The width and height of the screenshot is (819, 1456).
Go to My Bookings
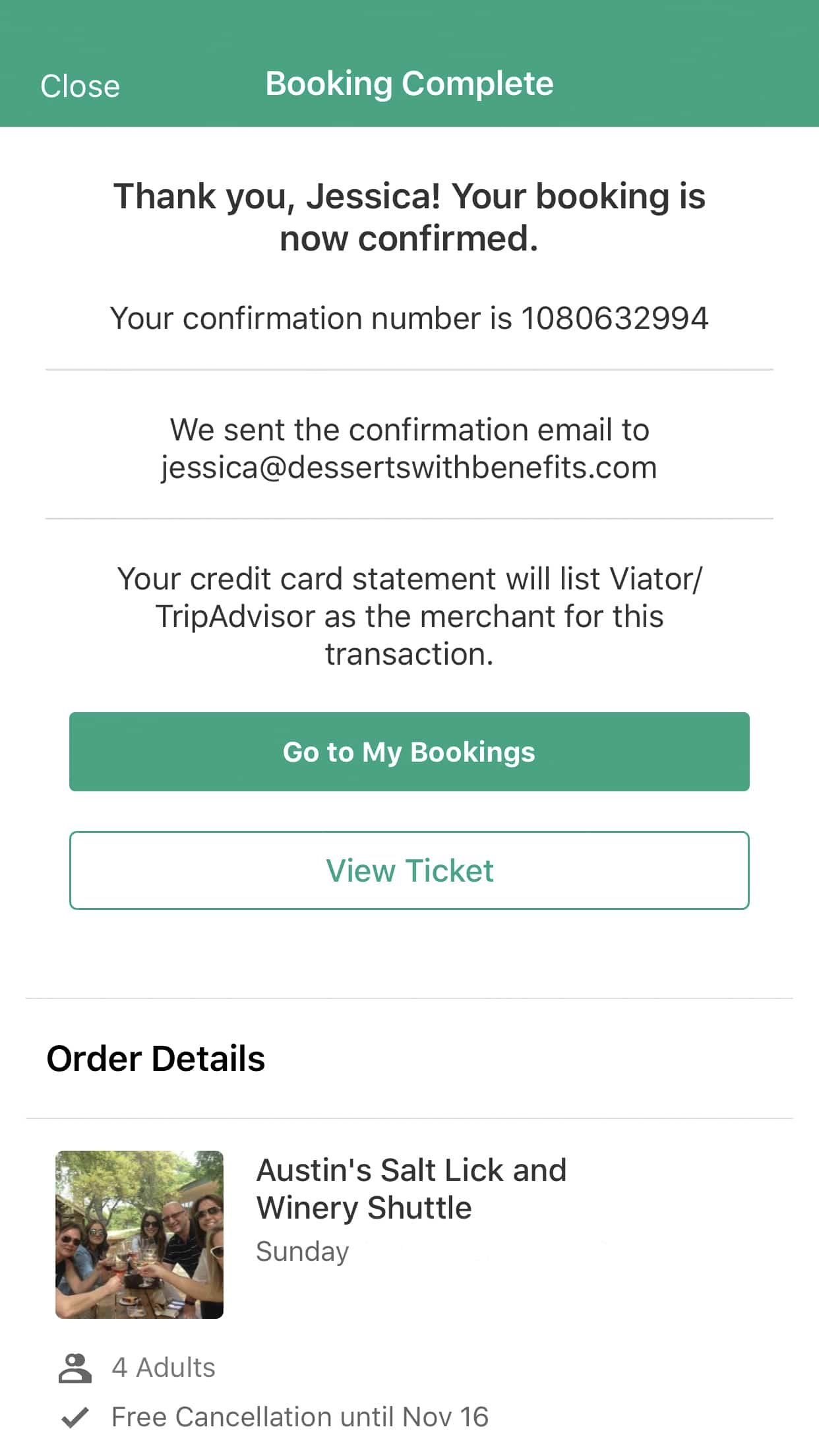tap(409, 752)
